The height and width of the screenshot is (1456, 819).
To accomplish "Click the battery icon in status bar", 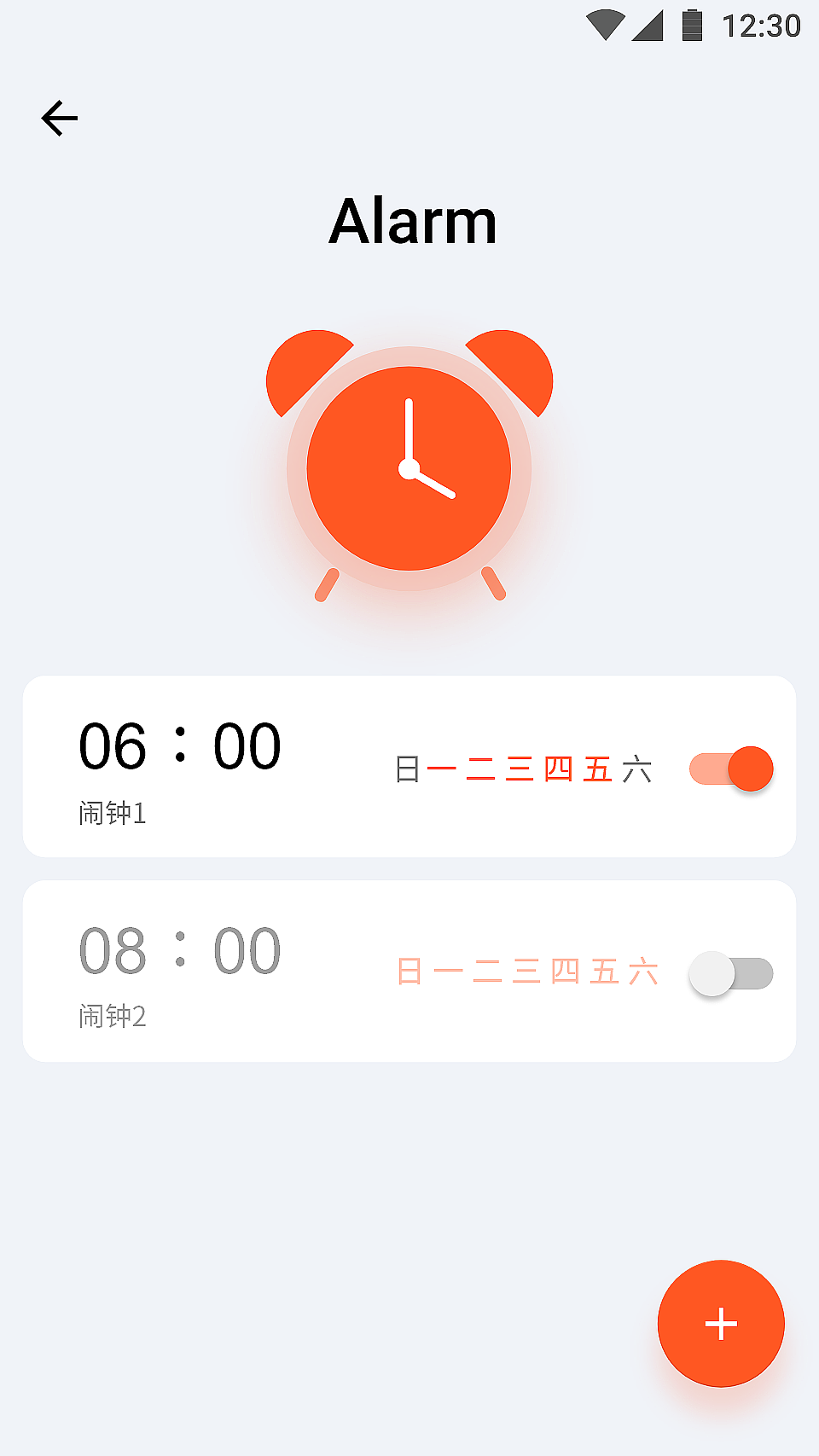I will point(693,26).
